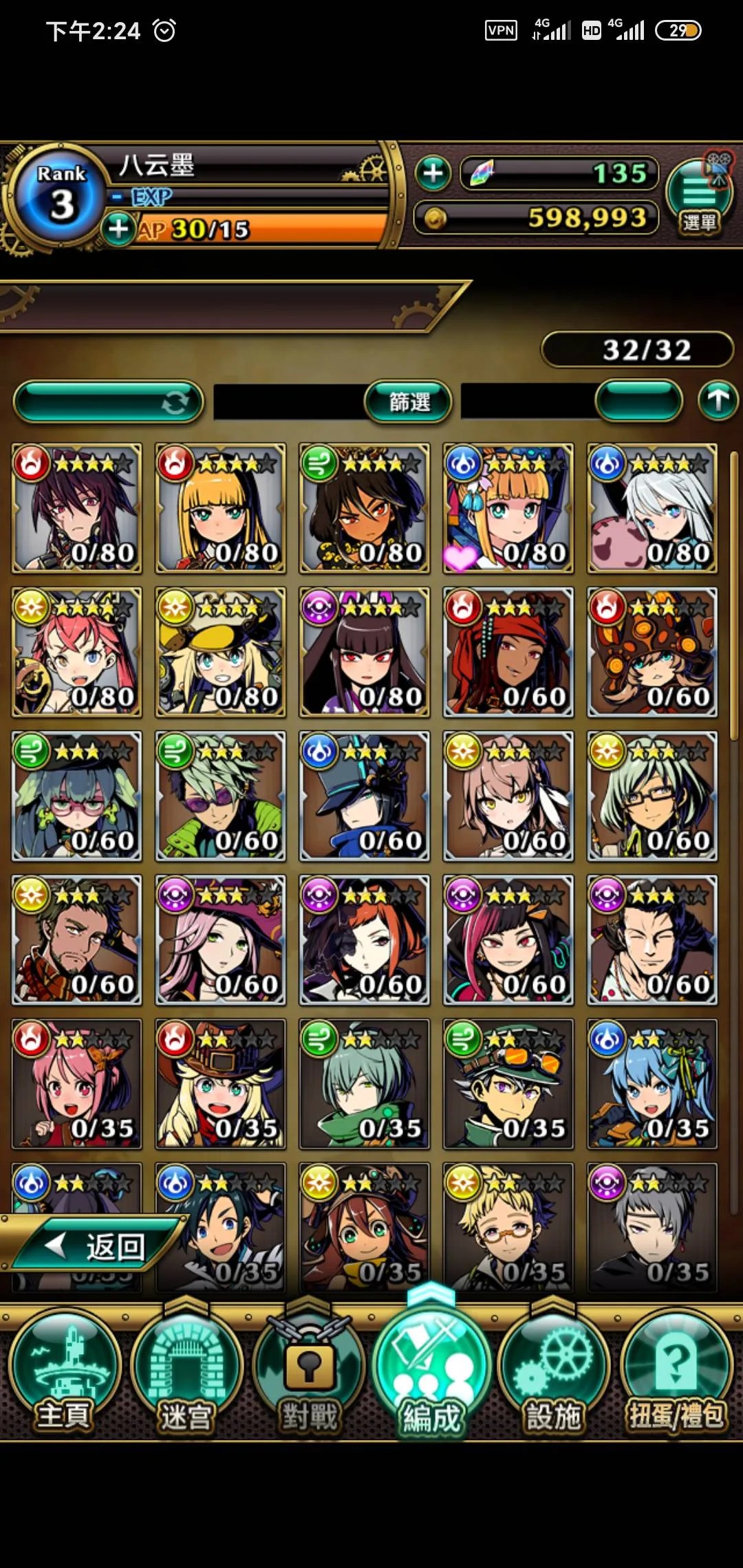Choose the blonde water character with the pink heart
The height and width of the screenshot is (1568, 743).
508,508
